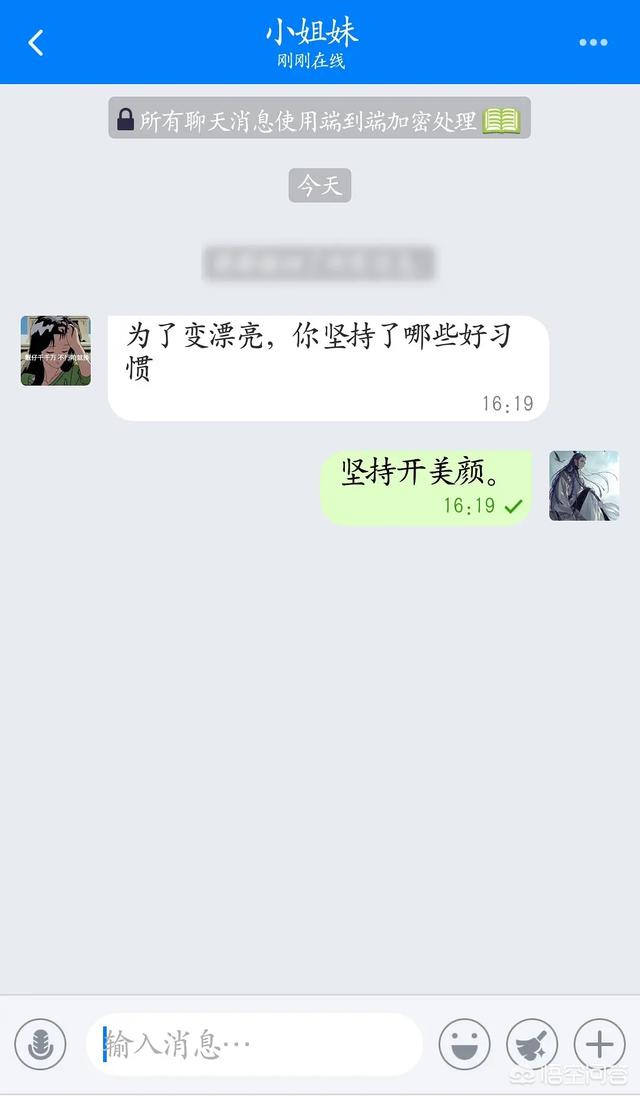View the sender's avatar beside 为了变漂亮
Screen dimensions: 640x1097
56,351
